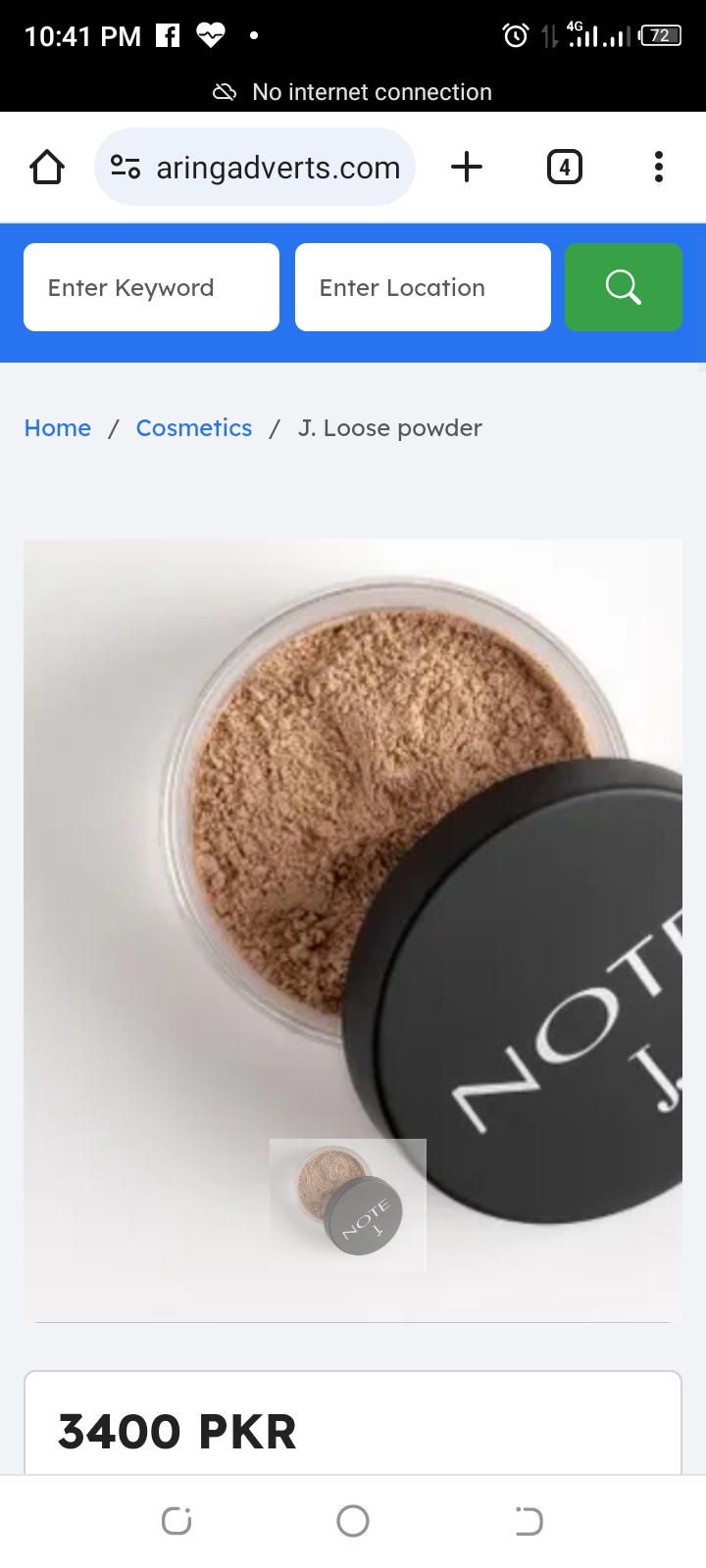The image size is (706, 1568).
Task: Go to the browser home page
Action: 47,168
